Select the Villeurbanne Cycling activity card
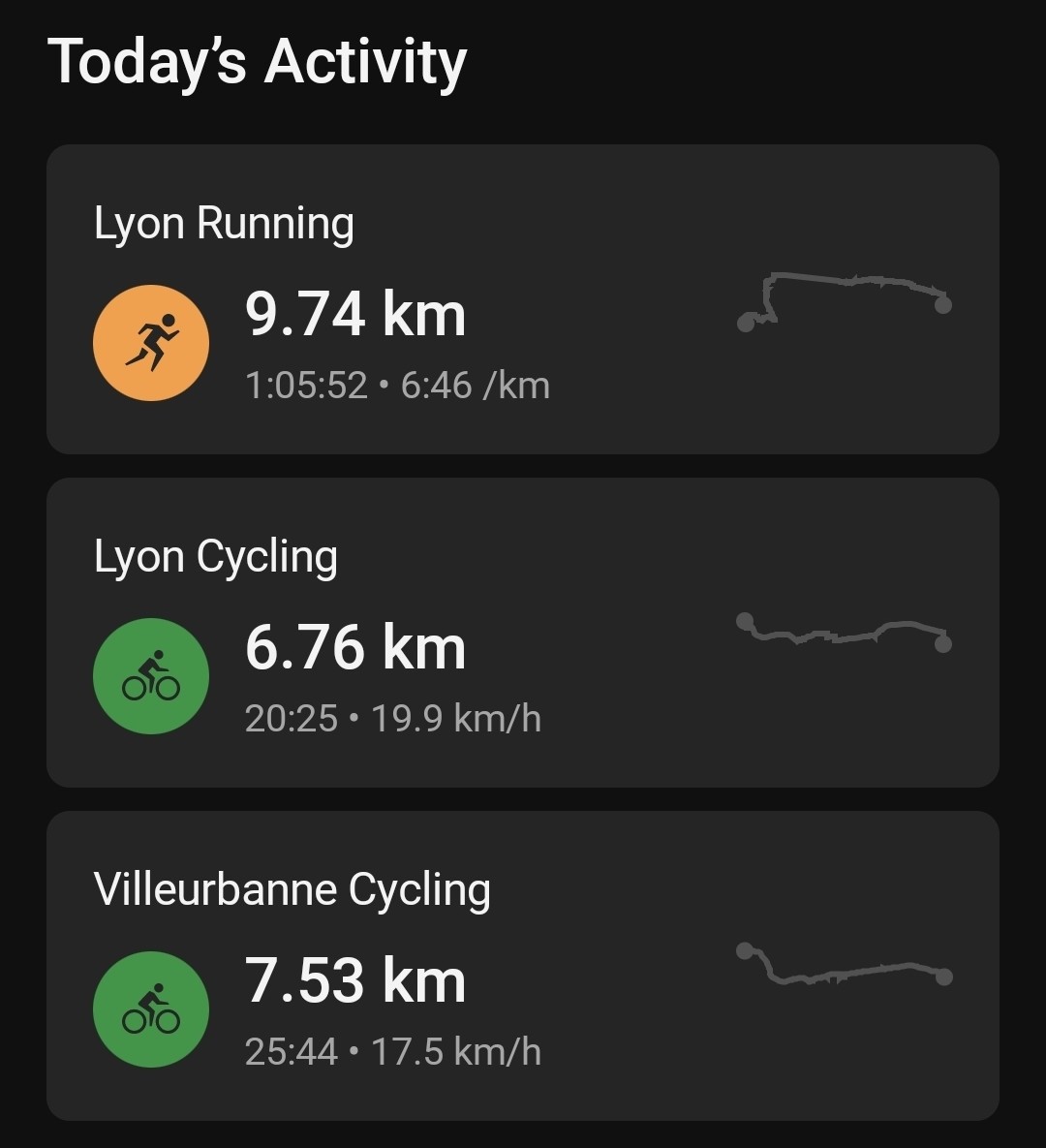 pos(523,966)
